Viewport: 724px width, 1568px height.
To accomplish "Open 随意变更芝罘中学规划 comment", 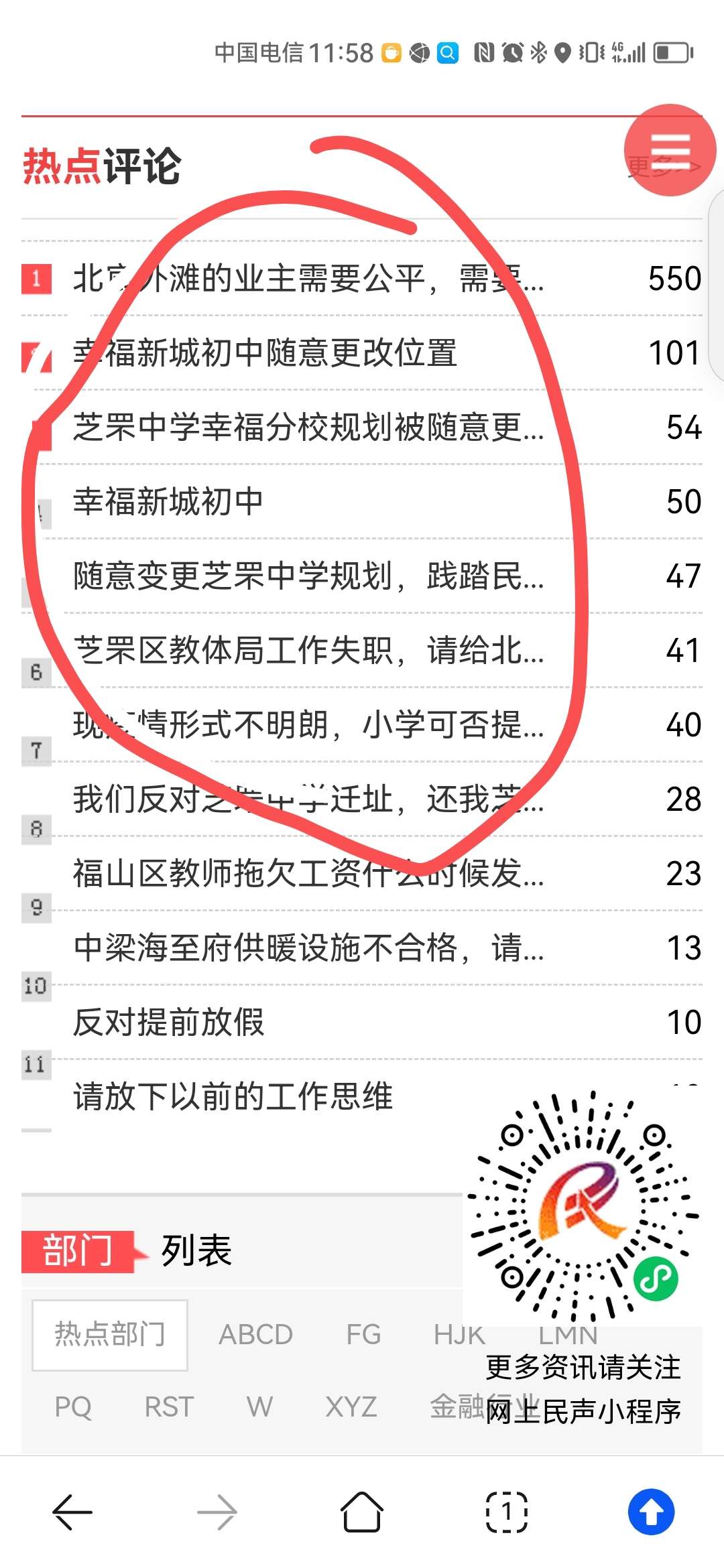I will pyautogui.click(x=308, y=576).
